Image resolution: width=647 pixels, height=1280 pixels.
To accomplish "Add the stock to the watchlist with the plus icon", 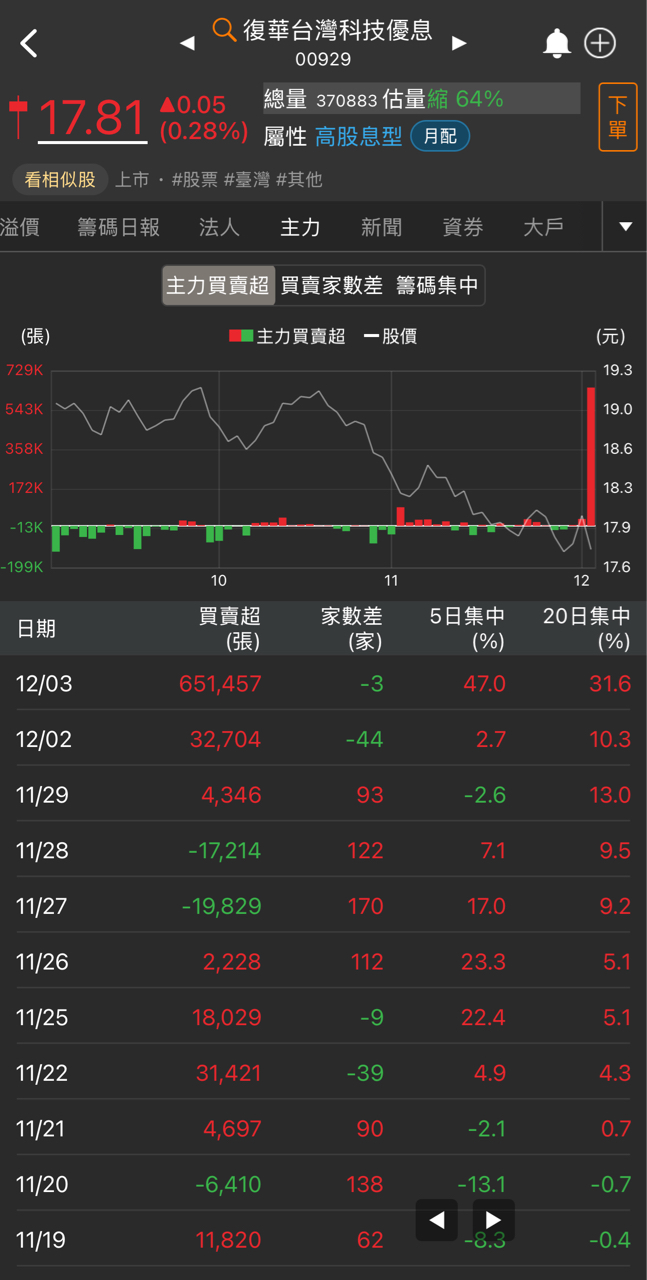I will [600, 43].
